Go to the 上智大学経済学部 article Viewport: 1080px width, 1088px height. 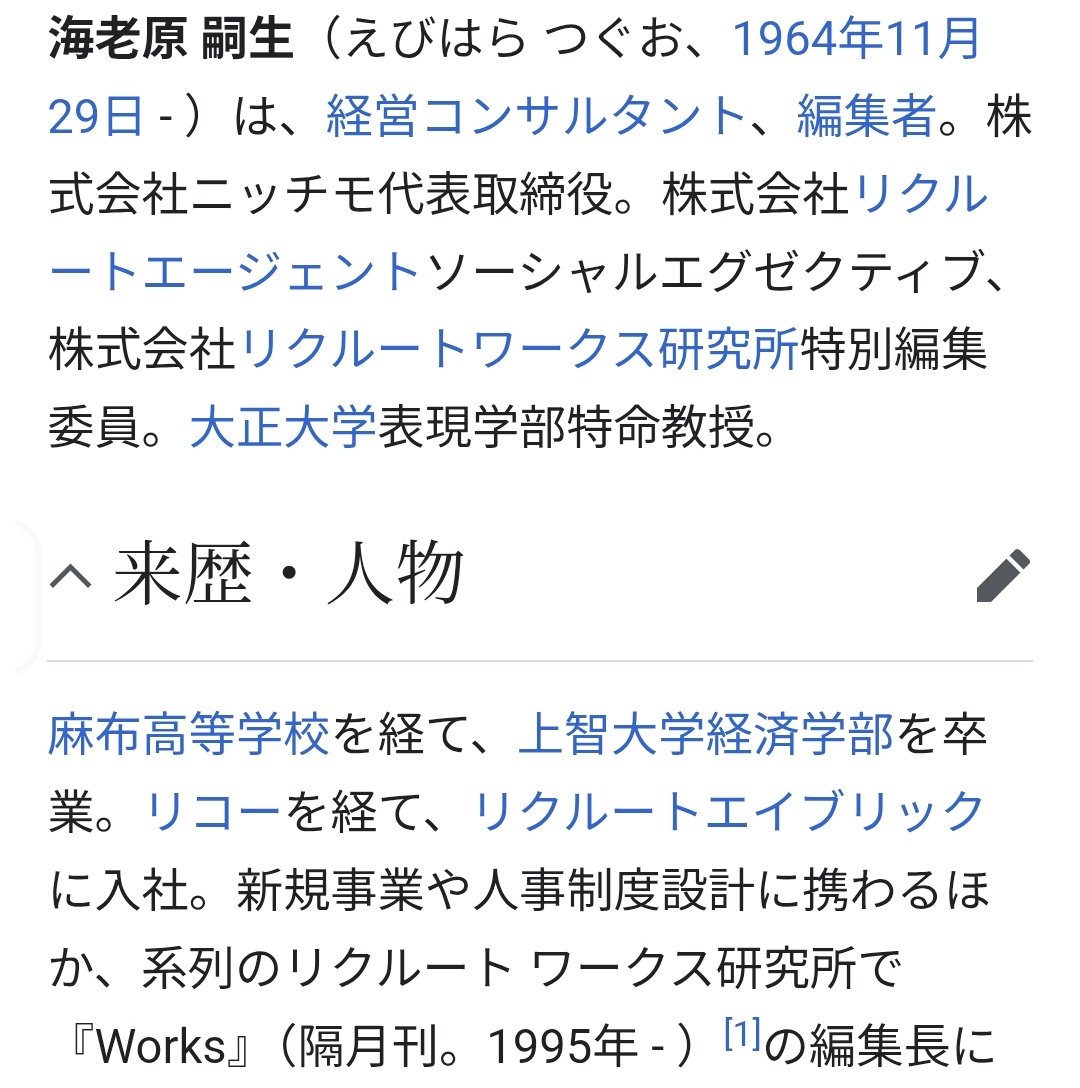pyautogui.click(x=706, y=736)
